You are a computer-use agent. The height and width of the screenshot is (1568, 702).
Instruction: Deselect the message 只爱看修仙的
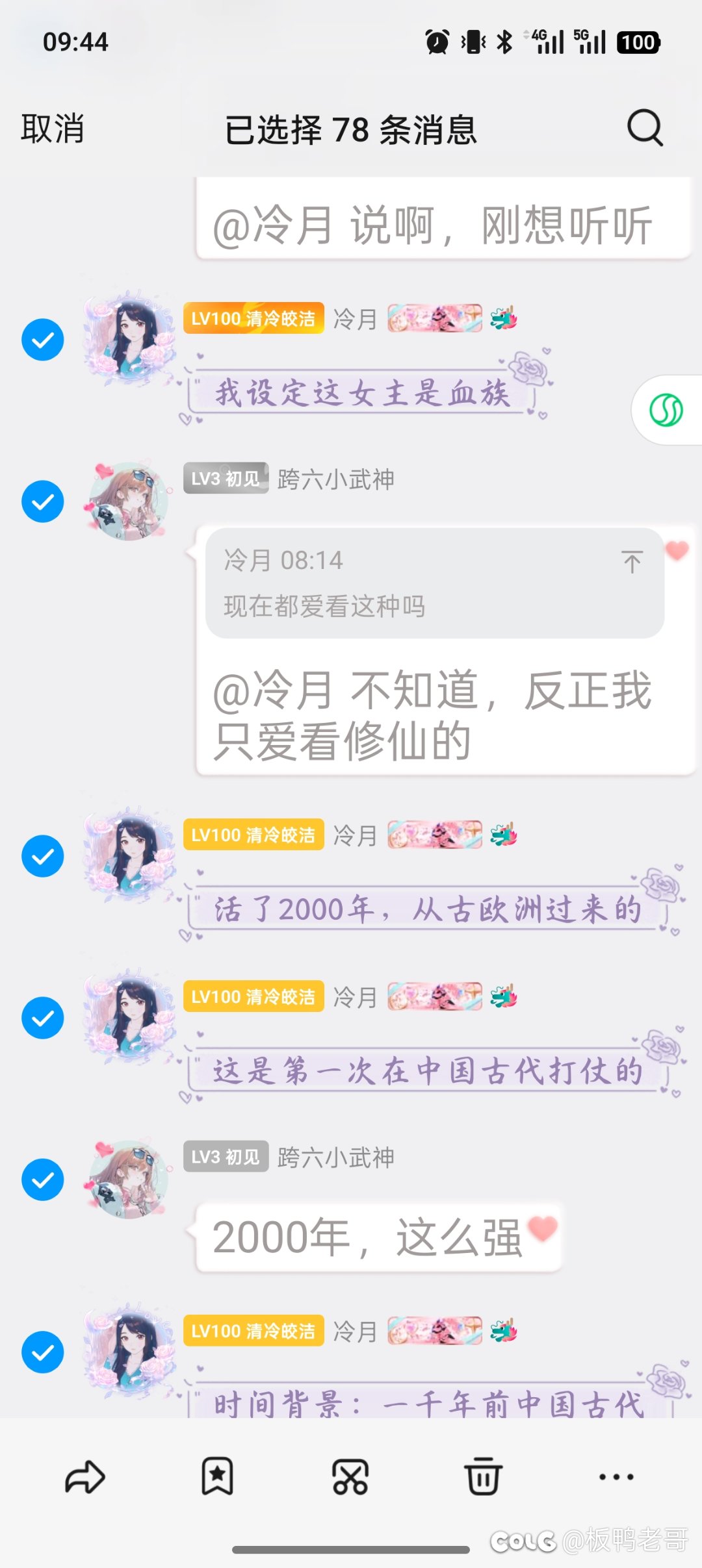(x=43, y=501)
